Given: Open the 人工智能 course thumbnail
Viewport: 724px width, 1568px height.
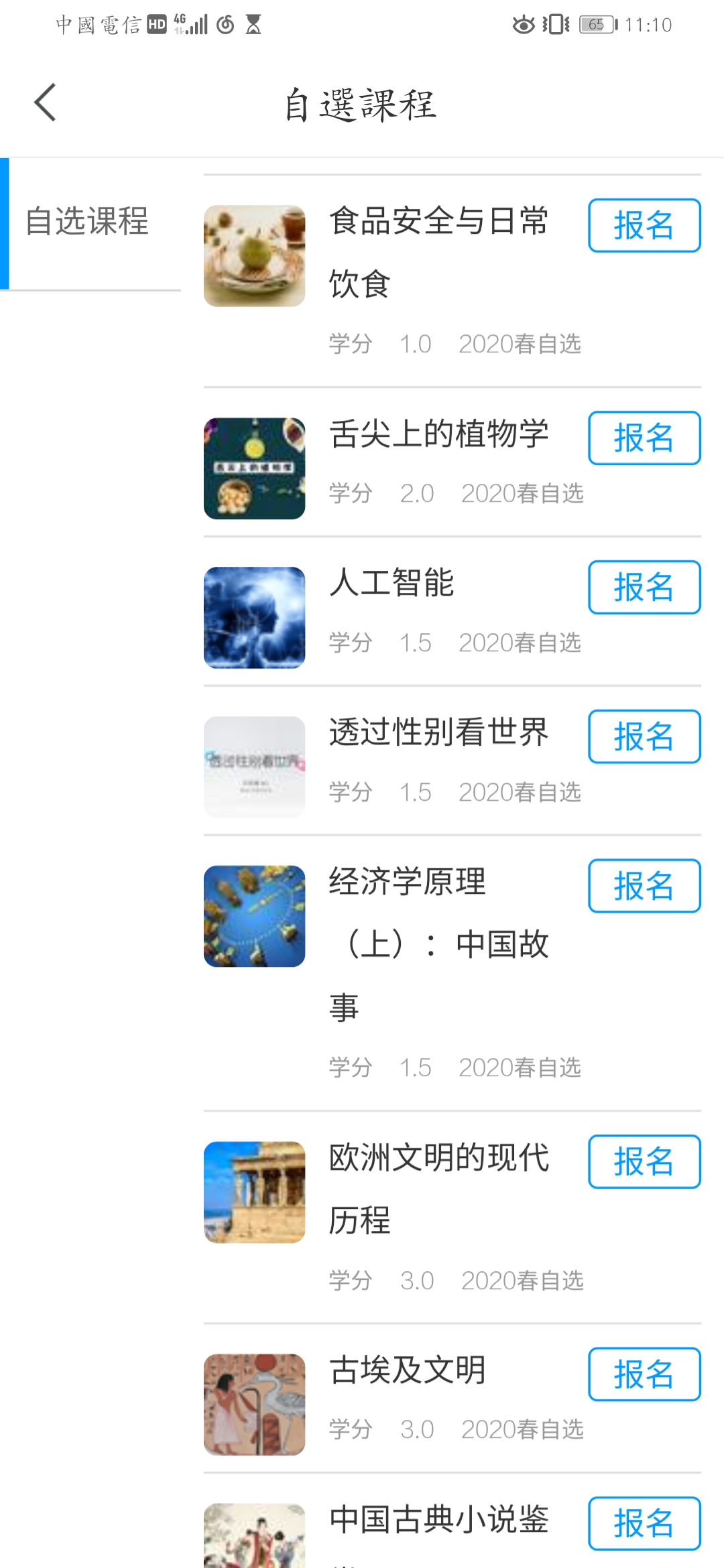Looking at the screenshot, I should (255, 616).
